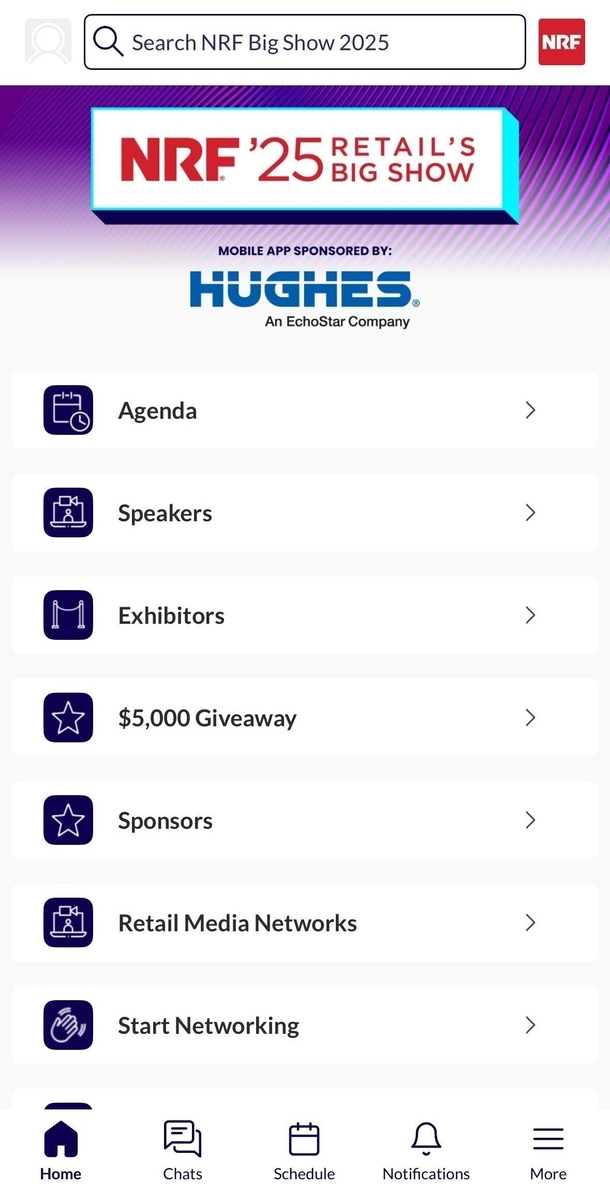Select the Home tab
The image size is (610, 1200).
tap(61, 1151)
